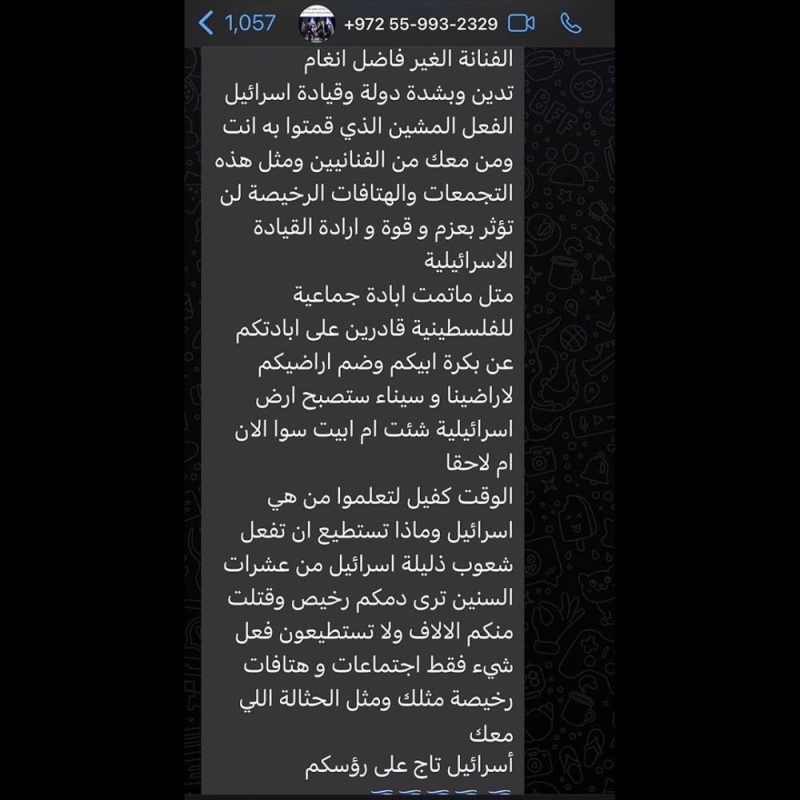Start a video call with this contact
Screen dimensions: 800x800
[x=521, y=22]
